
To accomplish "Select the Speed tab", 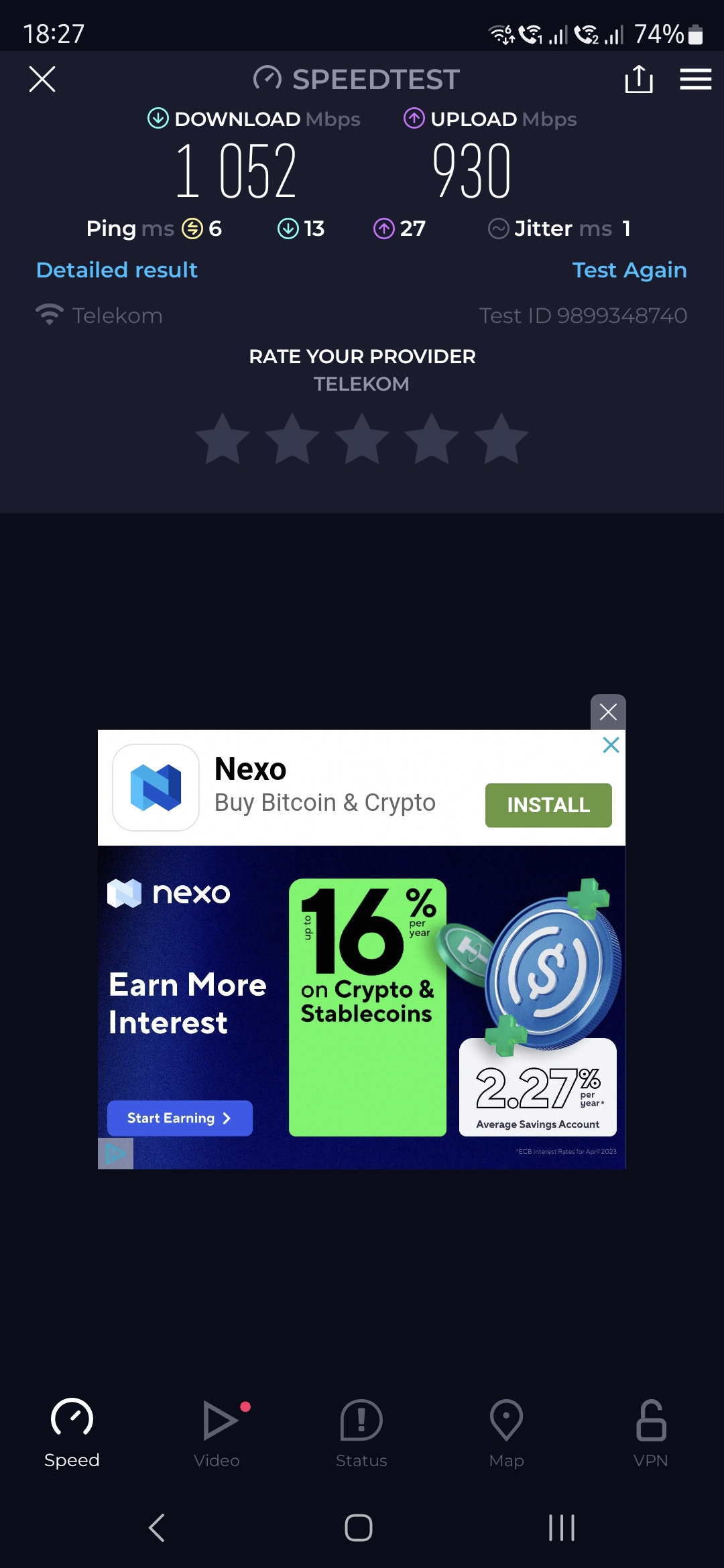I will pos(72,1432).
